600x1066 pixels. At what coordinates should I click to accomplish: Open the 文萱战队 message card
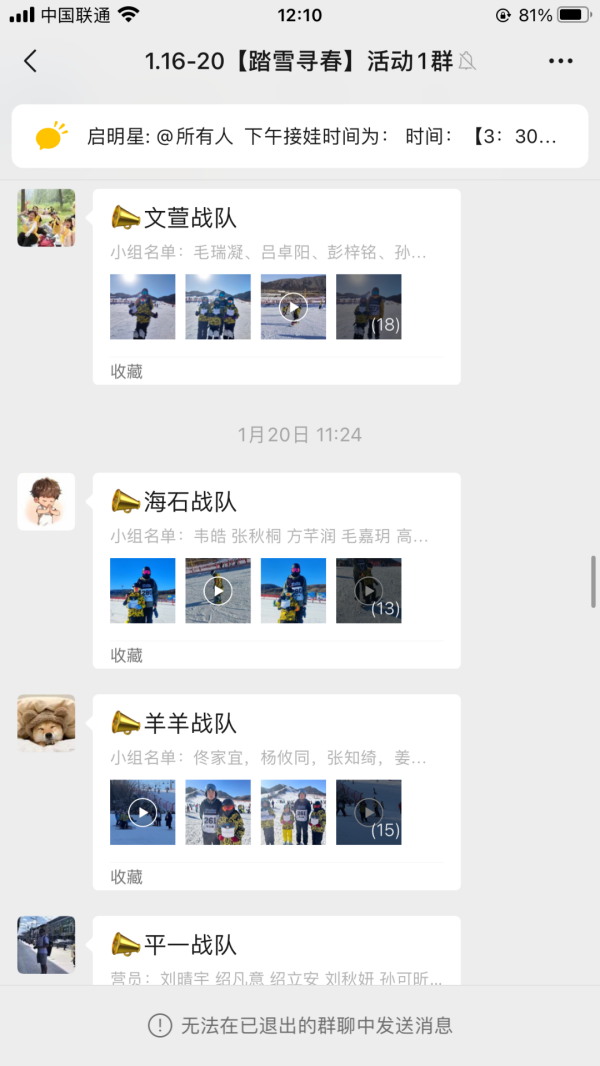[x=276, y=218]
